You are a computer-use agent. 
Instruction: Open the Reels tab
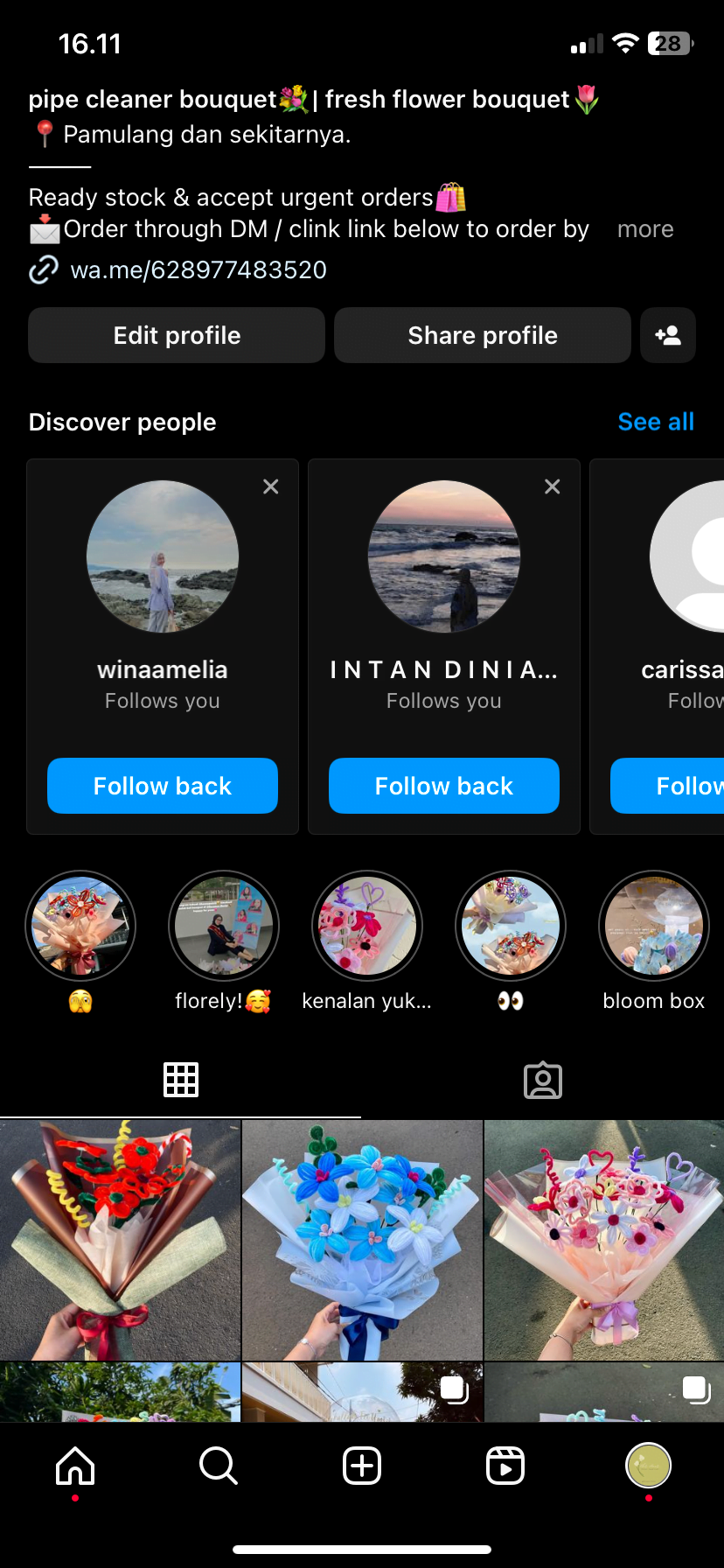tap(505, 1466)
